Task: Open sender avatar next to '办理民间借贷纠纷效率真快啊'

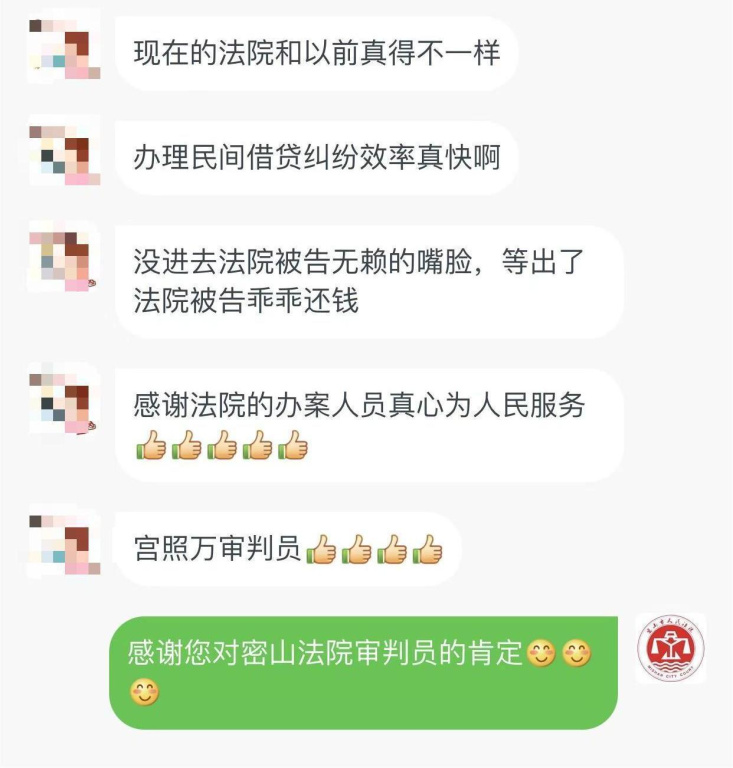Action: (x=65, y=156)
